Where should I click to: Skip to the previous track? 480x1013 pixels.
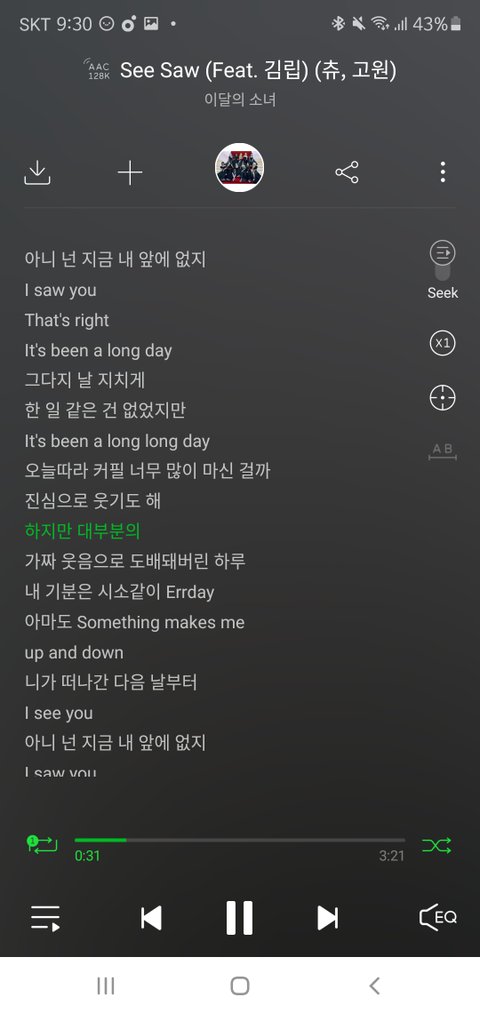151,917
